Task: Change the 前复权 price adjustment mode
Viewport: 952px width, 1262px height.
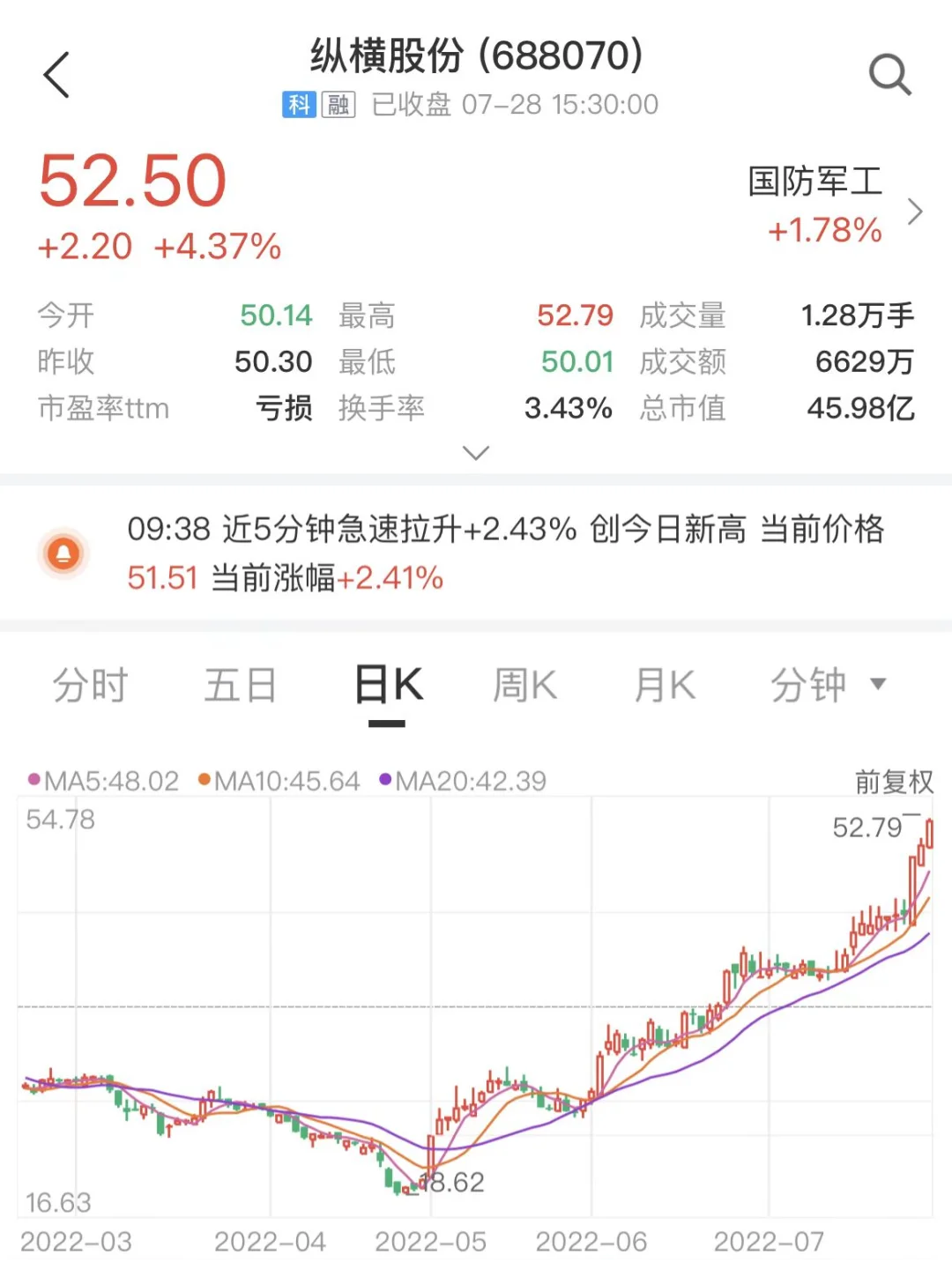Action: [x=893, y=782]
